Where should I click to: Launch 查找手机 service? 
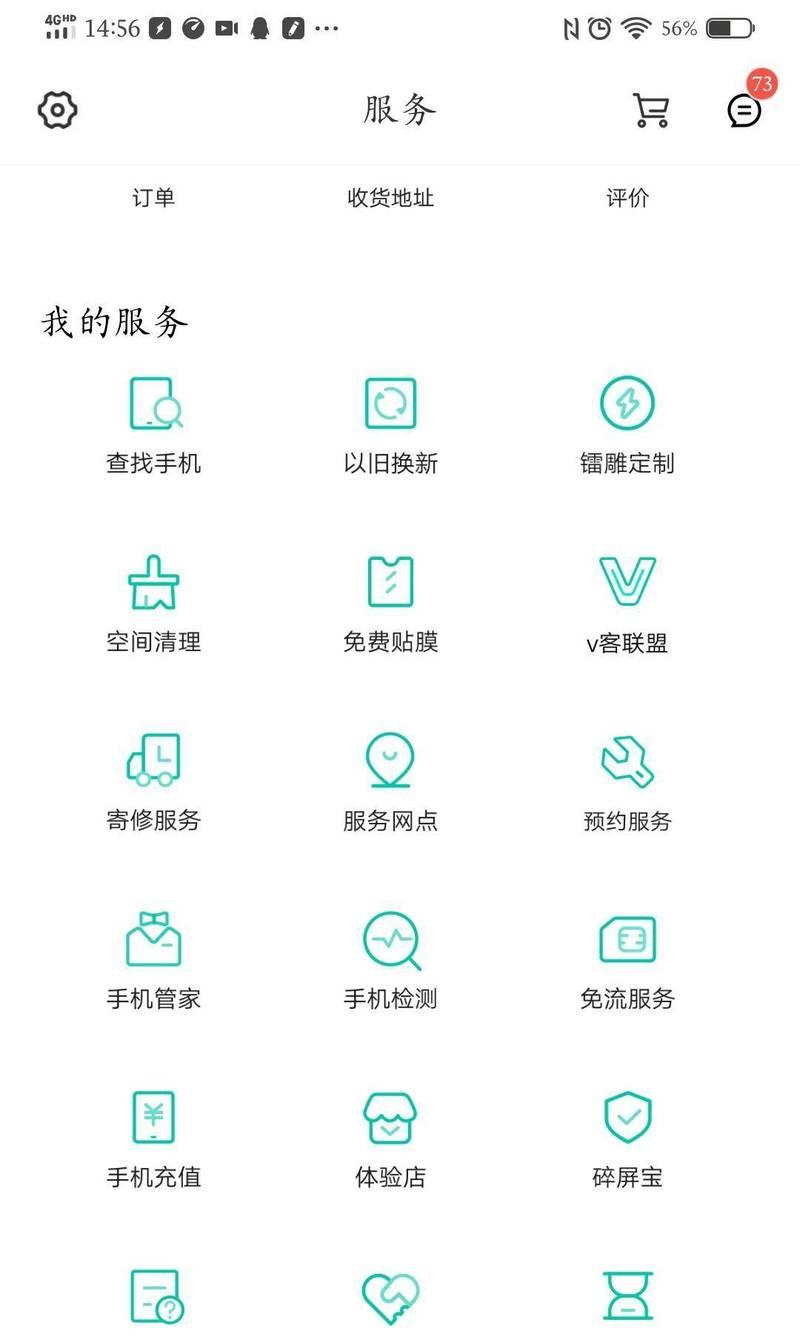coord(154,424)
